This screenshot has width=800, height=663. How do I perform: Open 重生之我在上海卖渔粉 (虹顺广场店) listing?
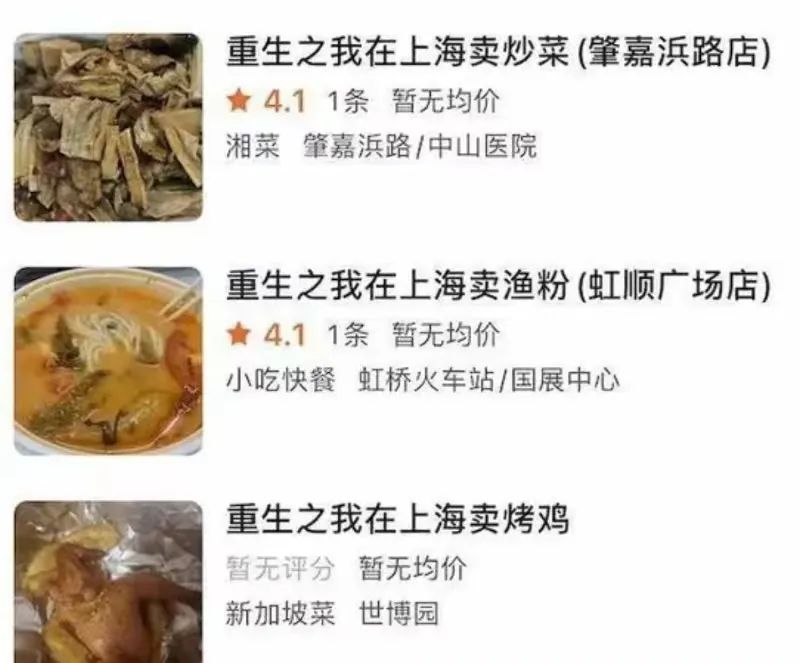(x=498, y=288)
